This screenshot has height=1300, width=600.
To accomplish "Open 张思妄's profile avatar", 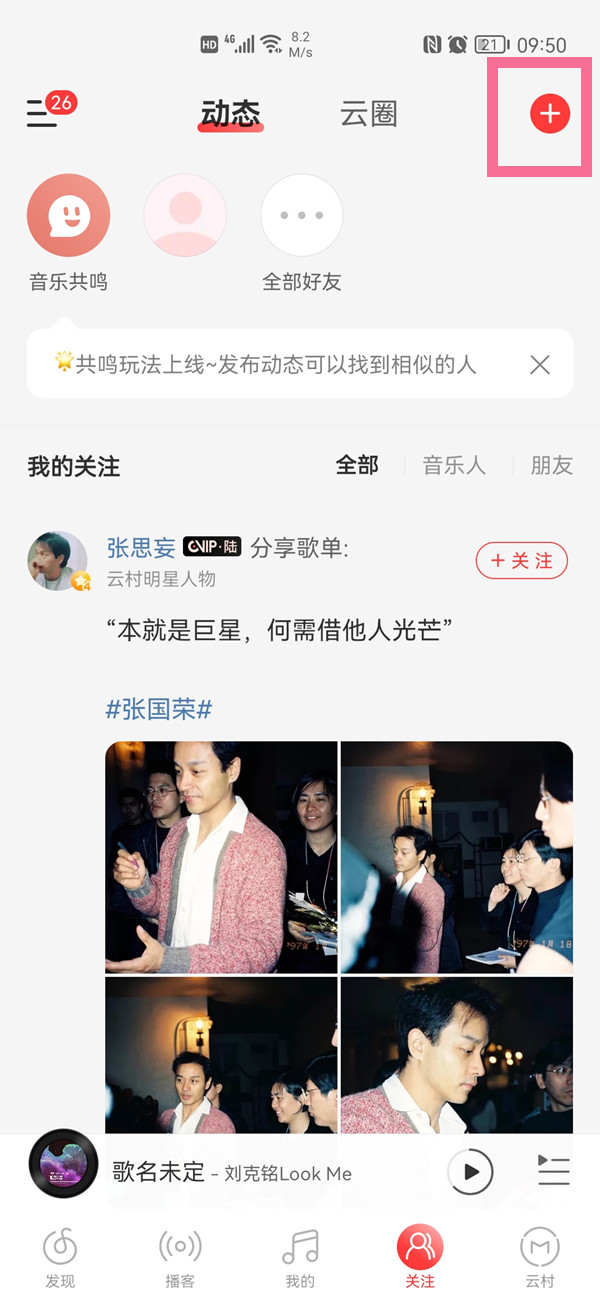I will coord(57,561).
